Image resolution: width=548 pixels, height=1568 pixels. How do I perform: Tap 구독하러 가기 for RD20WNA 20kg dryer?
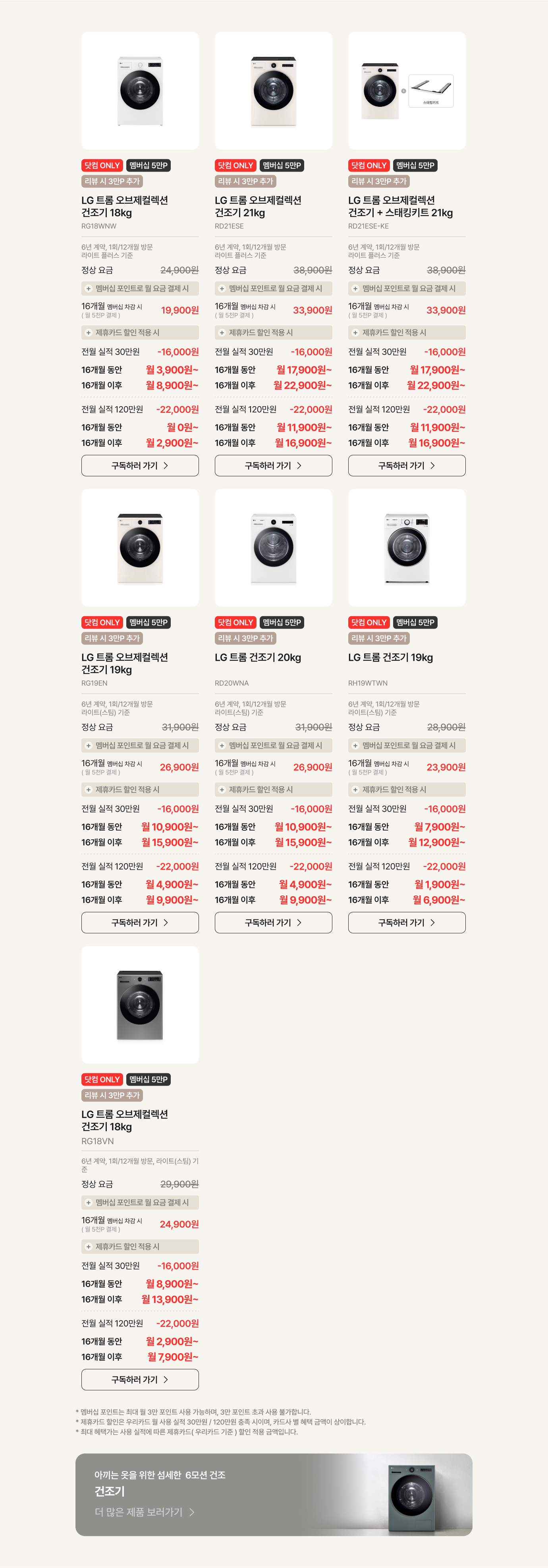click(x=273, y=922)
